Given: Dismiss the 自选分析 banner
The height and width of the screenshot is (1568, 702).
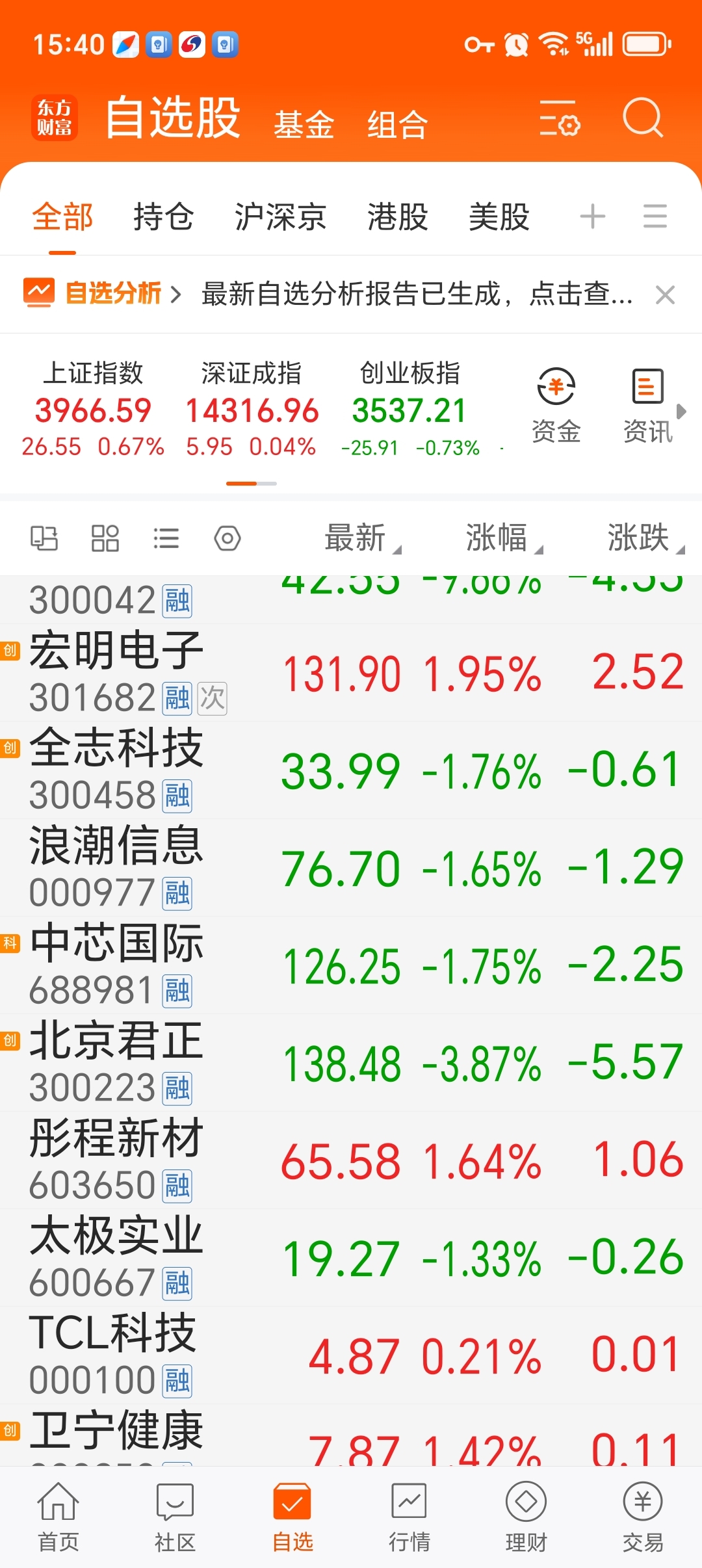Looking at the screenshot, I should (x=665, y=294).
